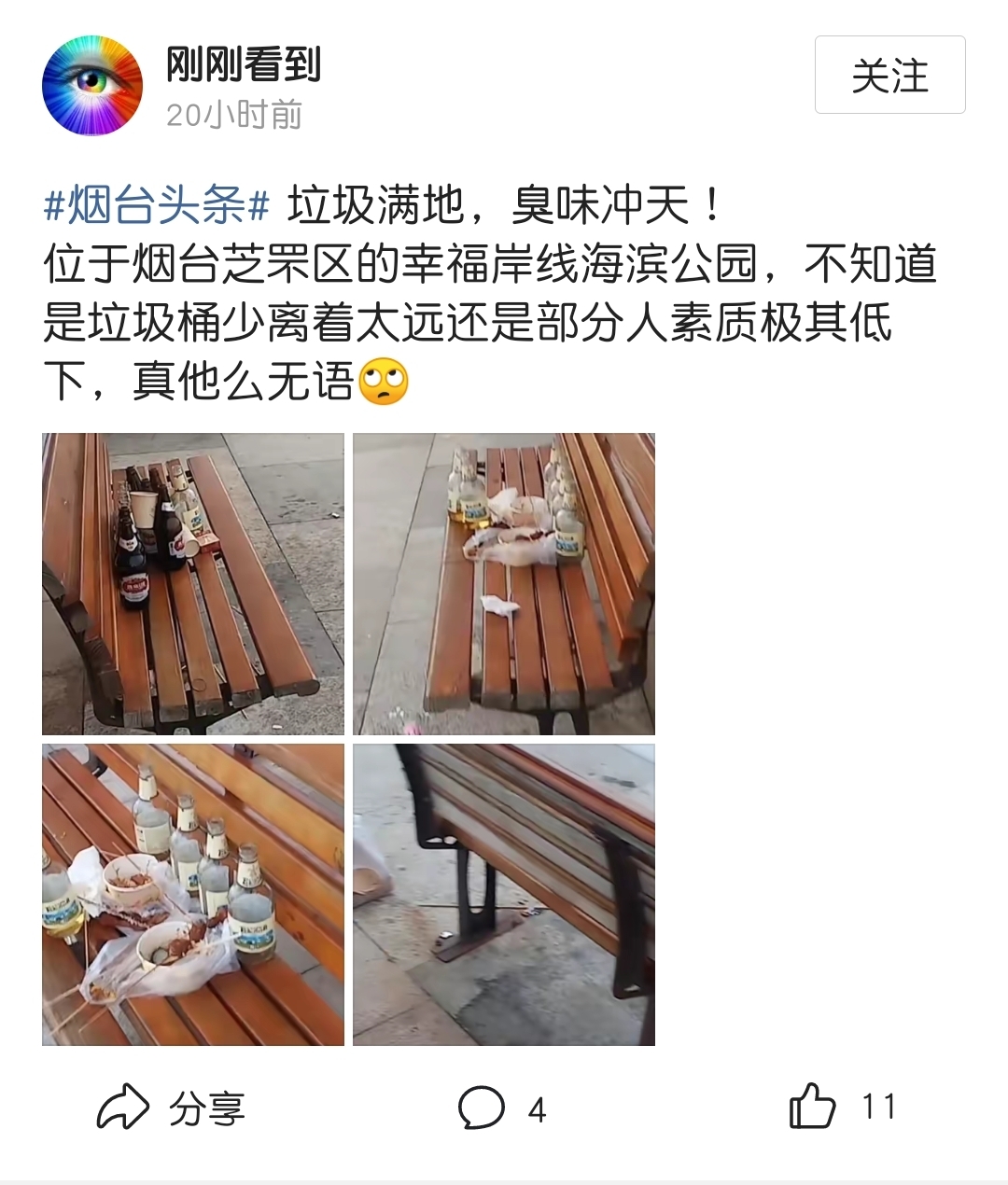View the second photo of littered bench
Viewport: 1008px width, 1185px height.
(503, 583)
